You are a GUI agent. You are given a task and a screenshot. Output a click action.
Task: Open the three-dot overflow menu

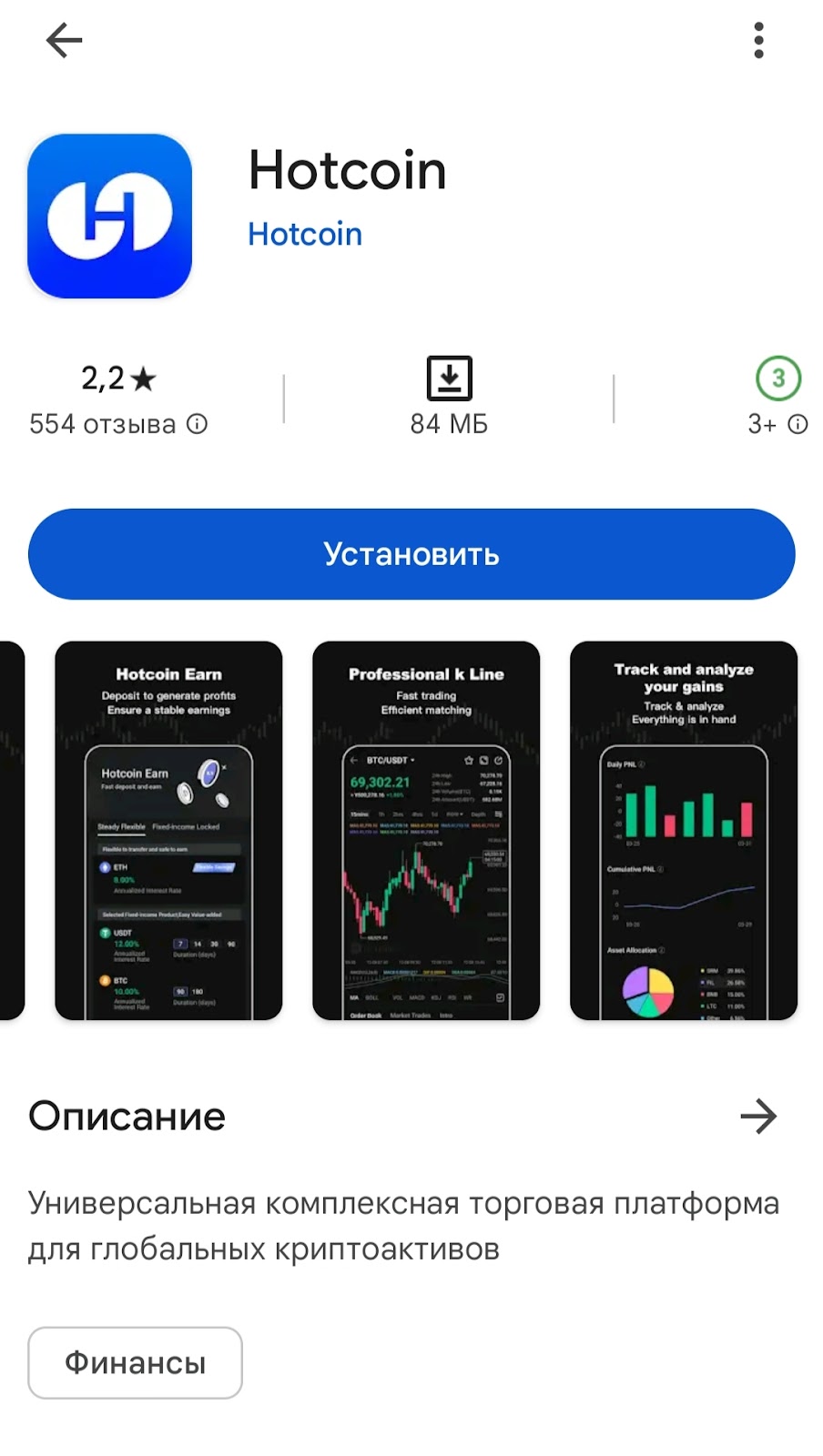(758, 41)
